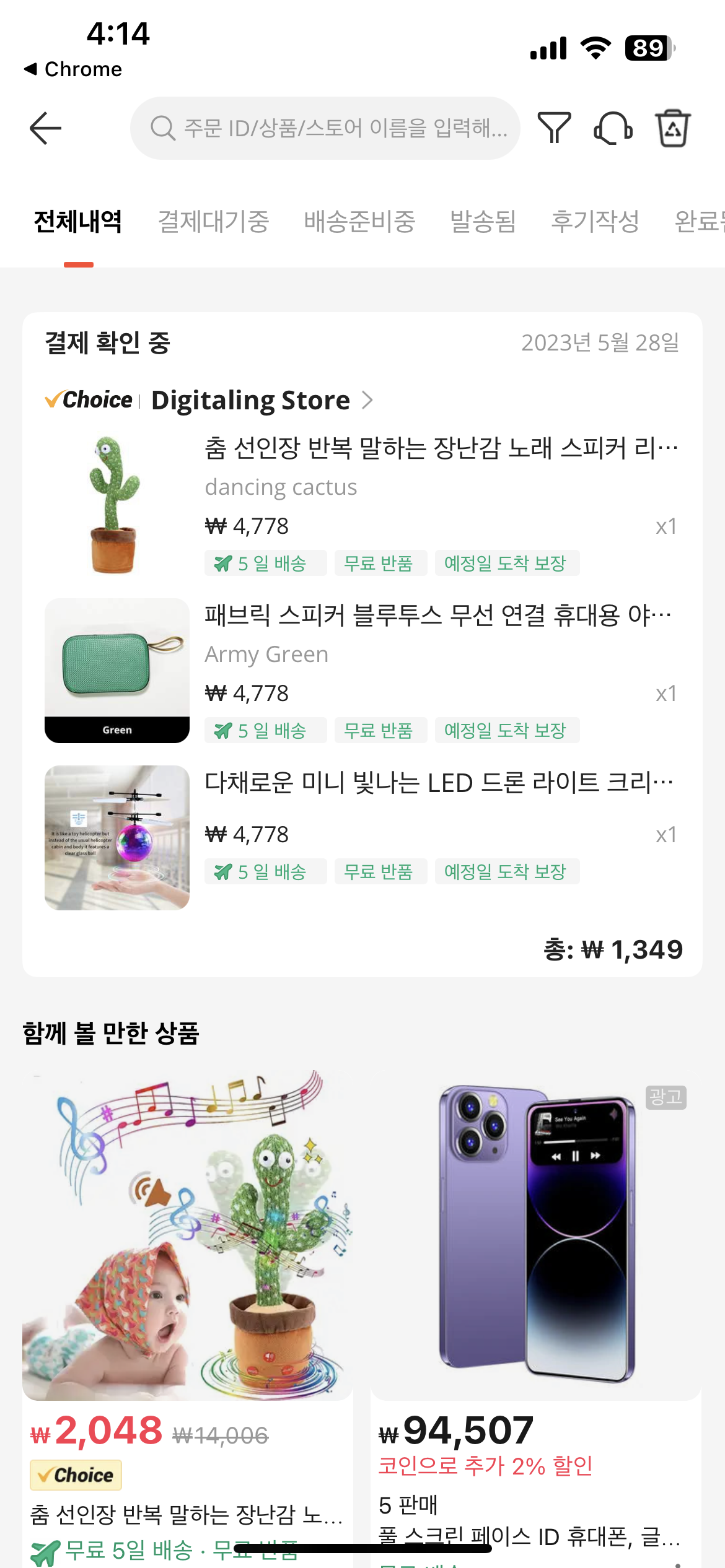
Task: Switch to the 배송준비중 tab
Action: 359,222
